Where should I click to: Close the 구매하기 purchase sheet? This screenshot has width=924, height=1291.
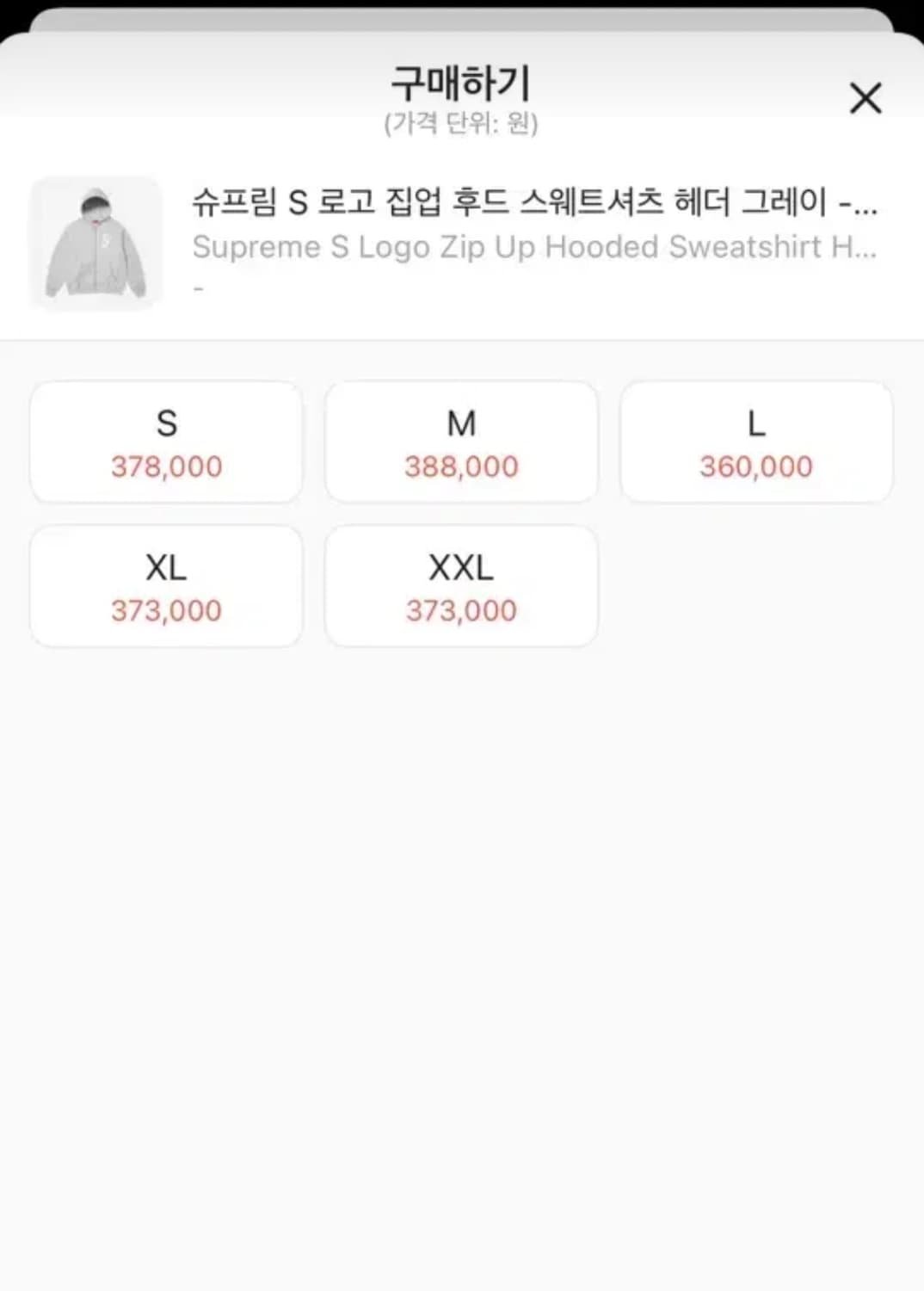867,97
